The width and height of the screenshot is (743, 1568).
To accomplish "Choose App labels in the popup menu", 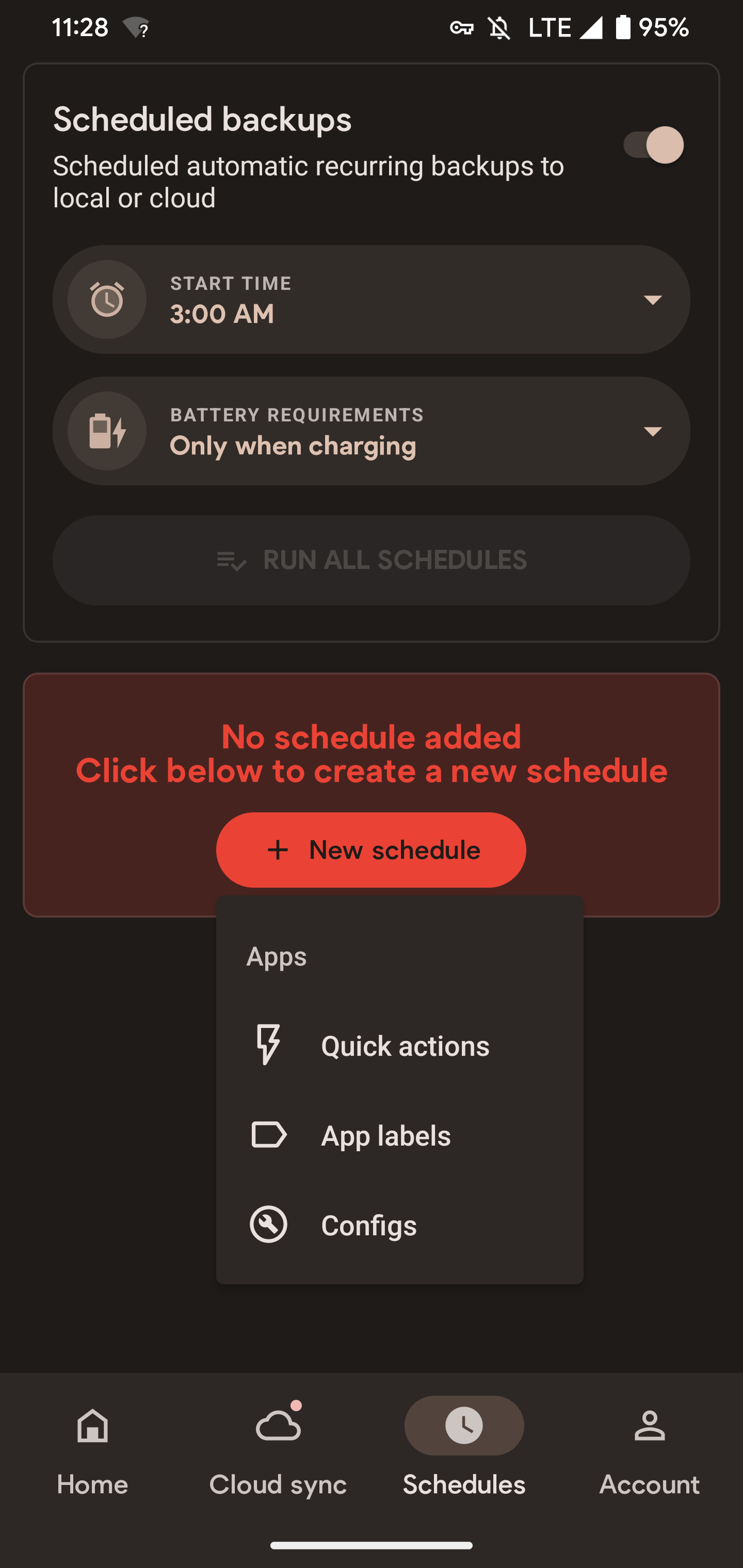I will pos(399,1135).
